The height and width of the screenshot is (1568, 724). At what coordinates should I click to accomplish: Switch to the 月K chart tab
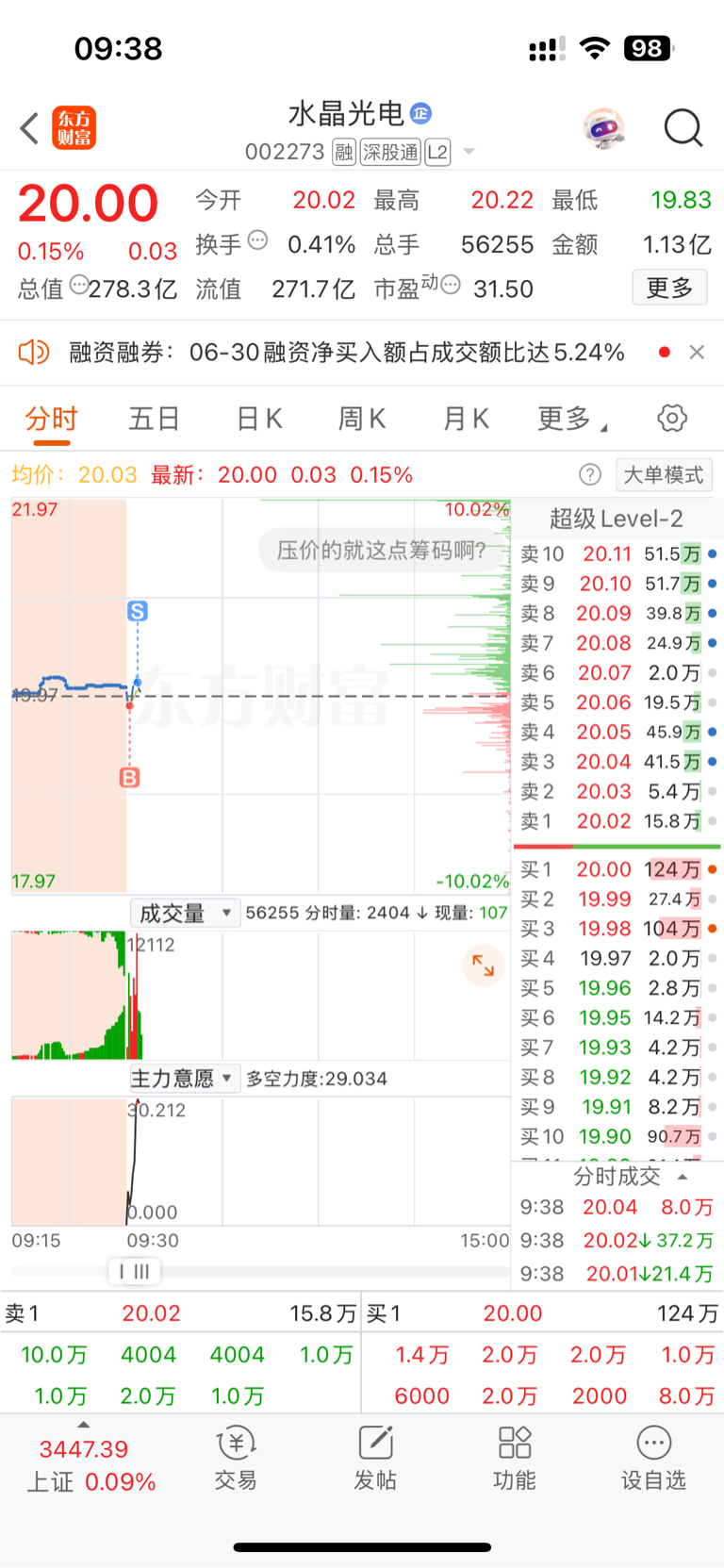tap(466, 419)
